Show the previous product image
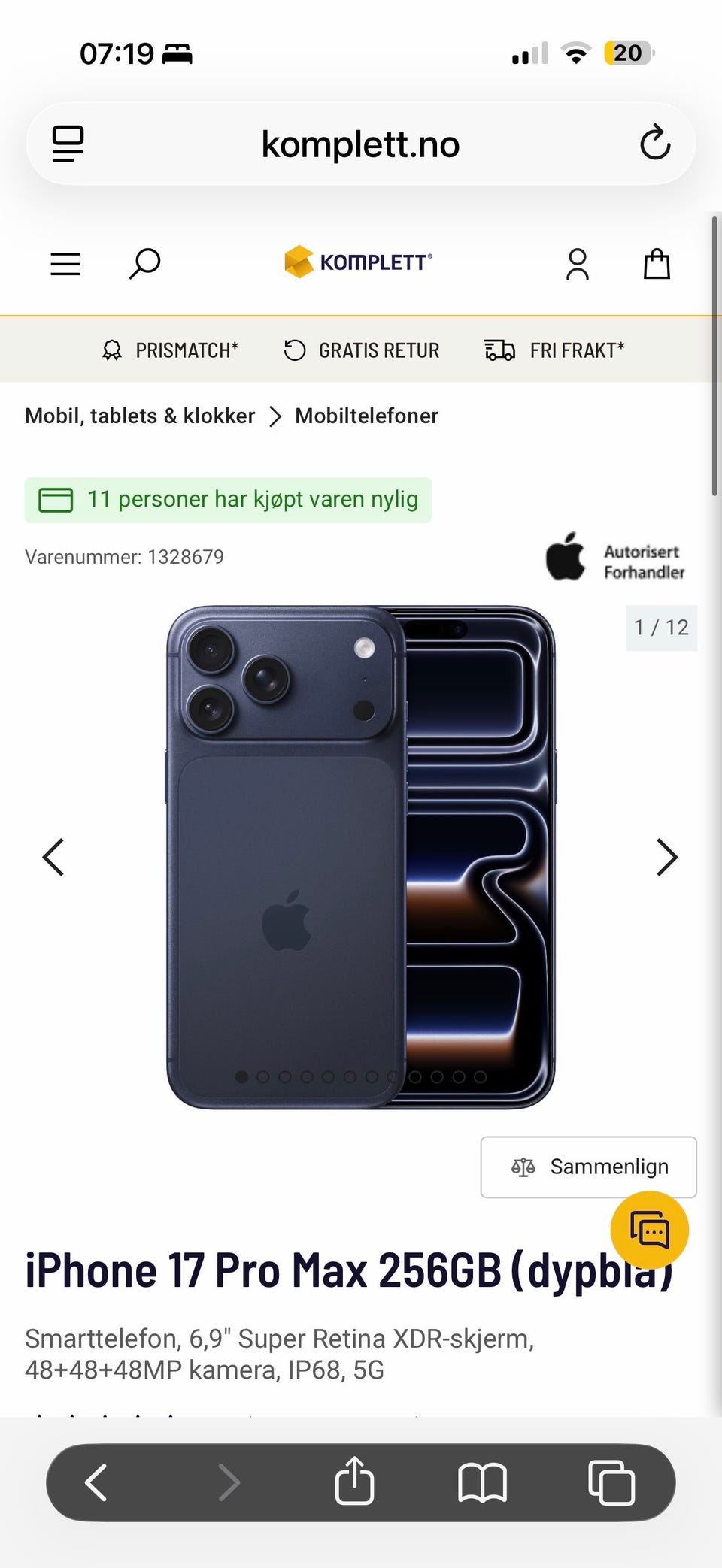Screen dimensions: 722x1568 pyautogui.click(x=53, y=857)
